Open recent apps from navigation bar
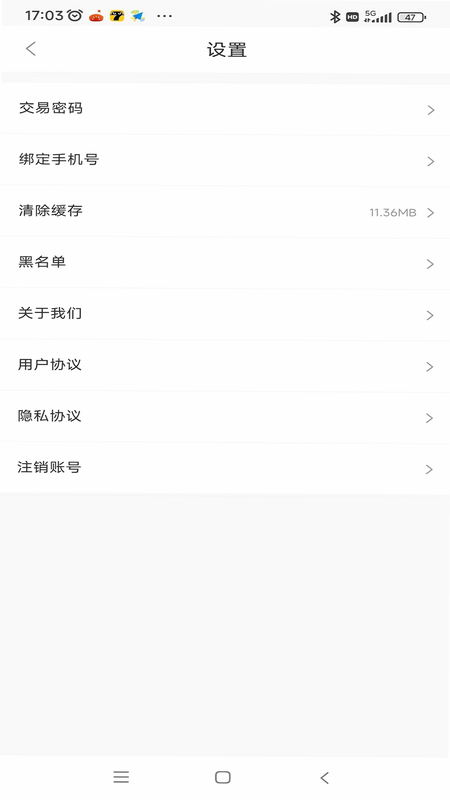The width and height of the screenshot is (450, 800). pyautogui.click(x=121, y=777)
